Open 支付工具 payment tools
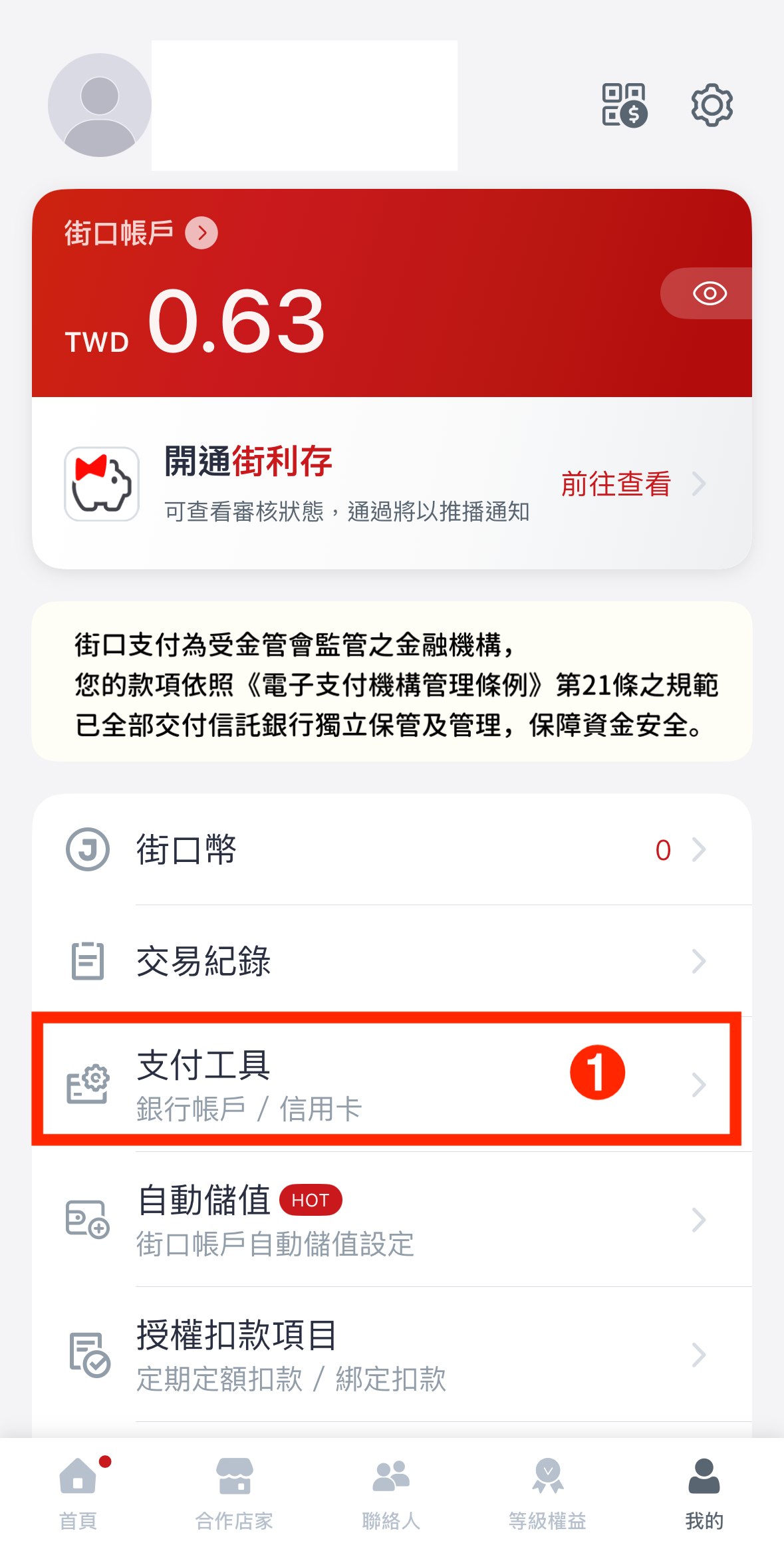This screenshot has height=1559, width=784. click(392, 1084)
